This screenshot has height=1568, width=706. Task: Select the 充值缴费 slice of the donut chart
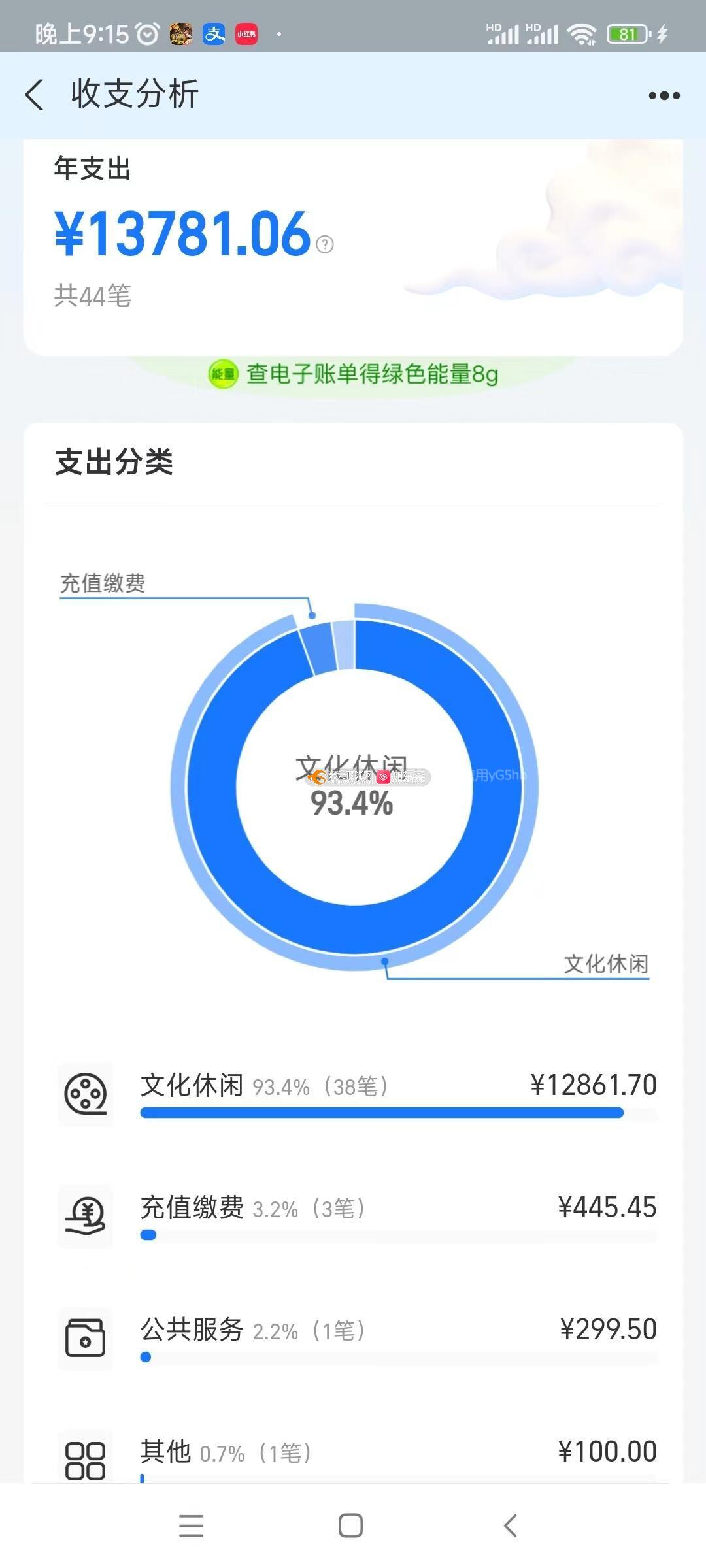click(x=317, y=648)
